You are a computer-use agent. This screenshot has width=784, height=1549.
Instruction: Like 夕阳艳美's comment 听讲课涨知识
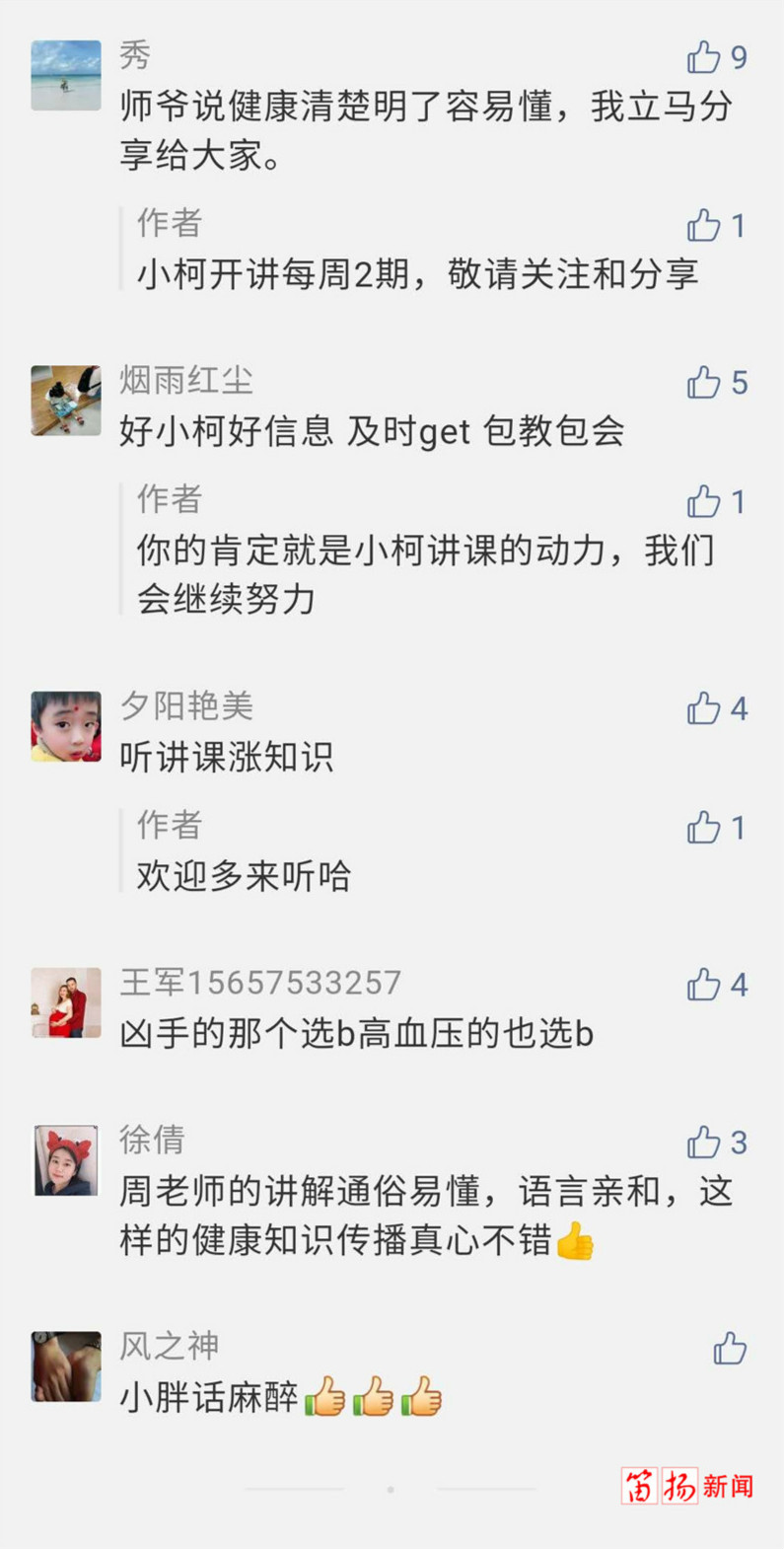click(704, 707)
